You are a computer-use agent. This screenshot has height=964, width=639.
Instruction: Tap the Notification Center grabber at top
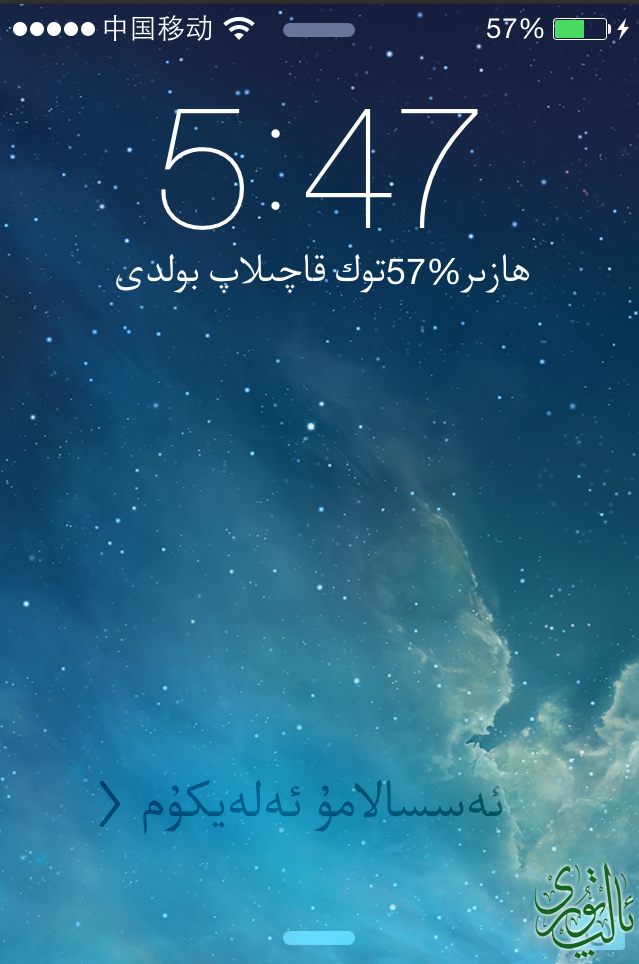[319, 30]
